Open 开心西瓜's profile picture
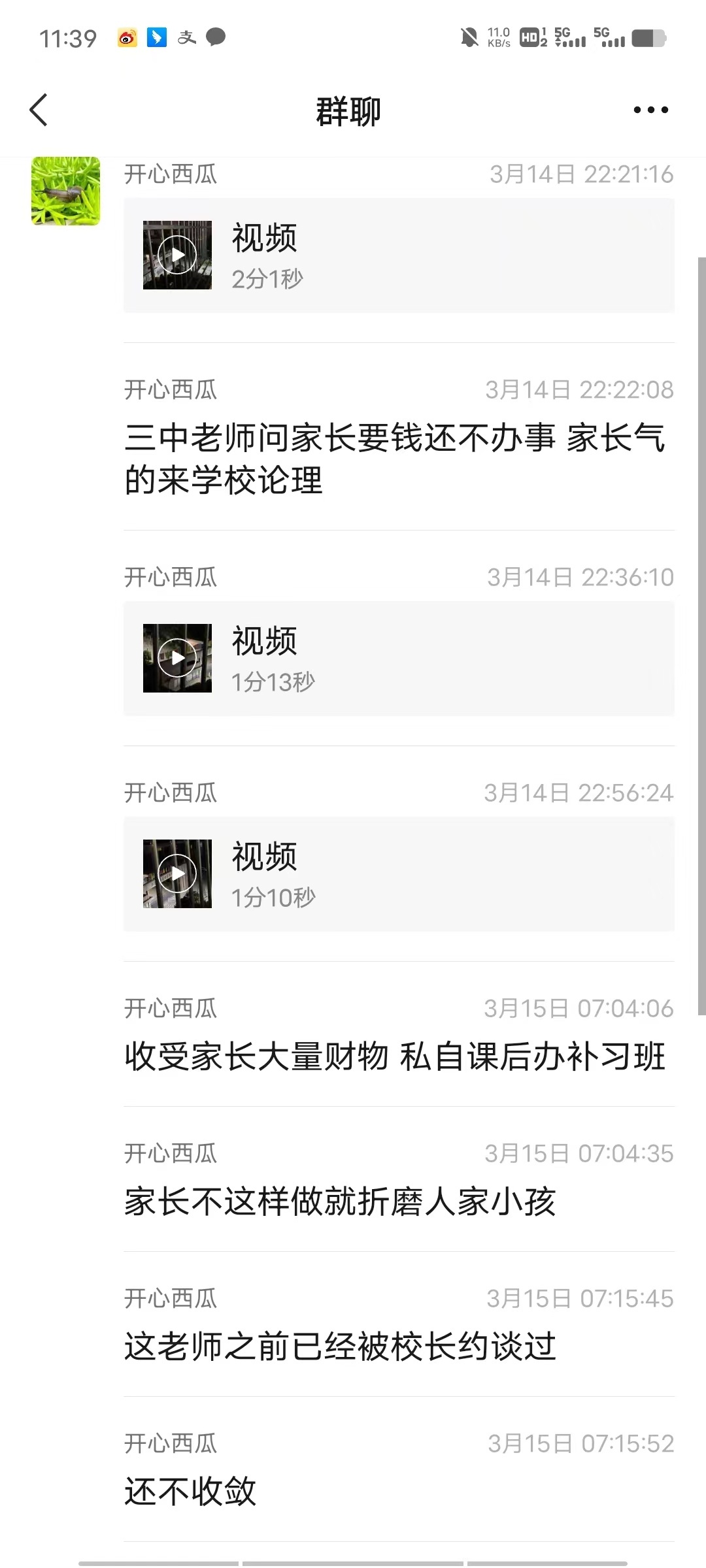The height and width of the screenshot is (1568, 706). pos(66,191)
